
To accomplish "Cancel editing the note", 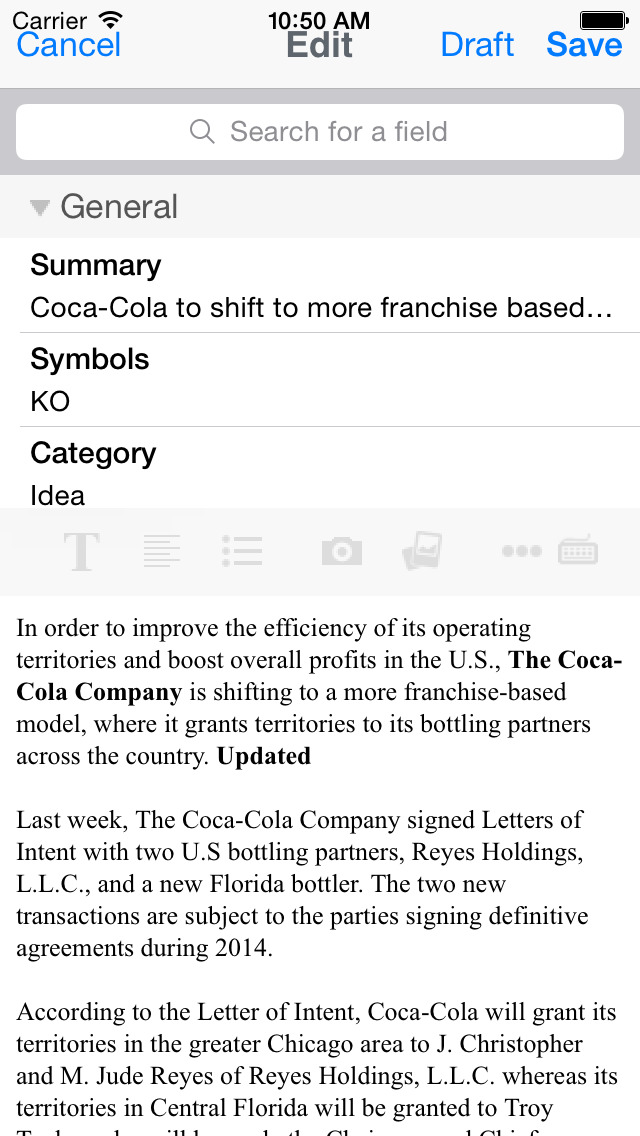I will tap(69, 44).
